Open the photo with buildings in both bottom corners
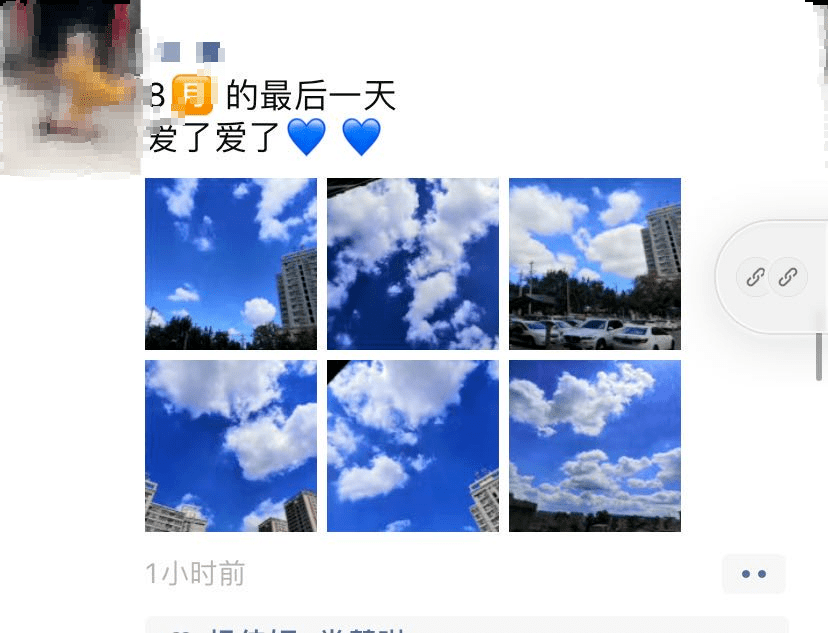This screenshot has height=633, width=828. click(x=231, y=446)
